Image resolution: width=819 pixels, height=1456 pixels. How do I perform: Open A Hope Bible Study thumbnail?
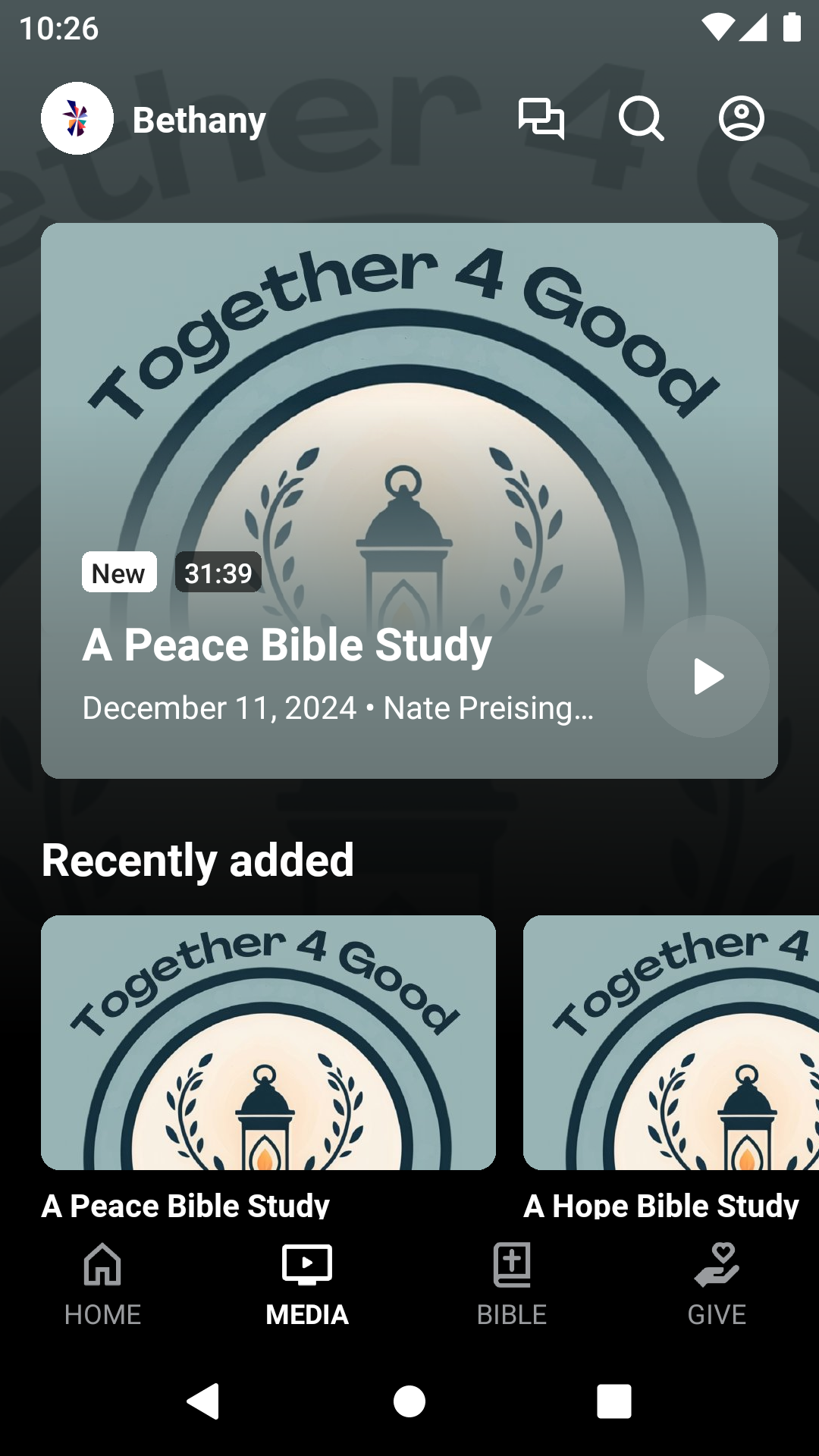[x=671, y=1043]
